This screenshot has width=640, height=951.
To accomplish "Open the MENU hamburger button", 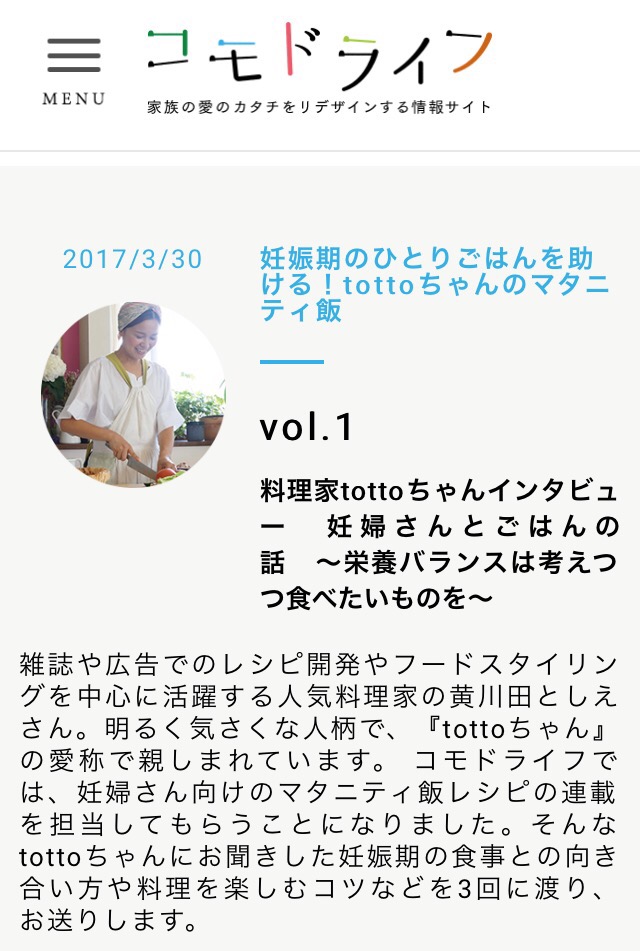I will pos(73,68).
